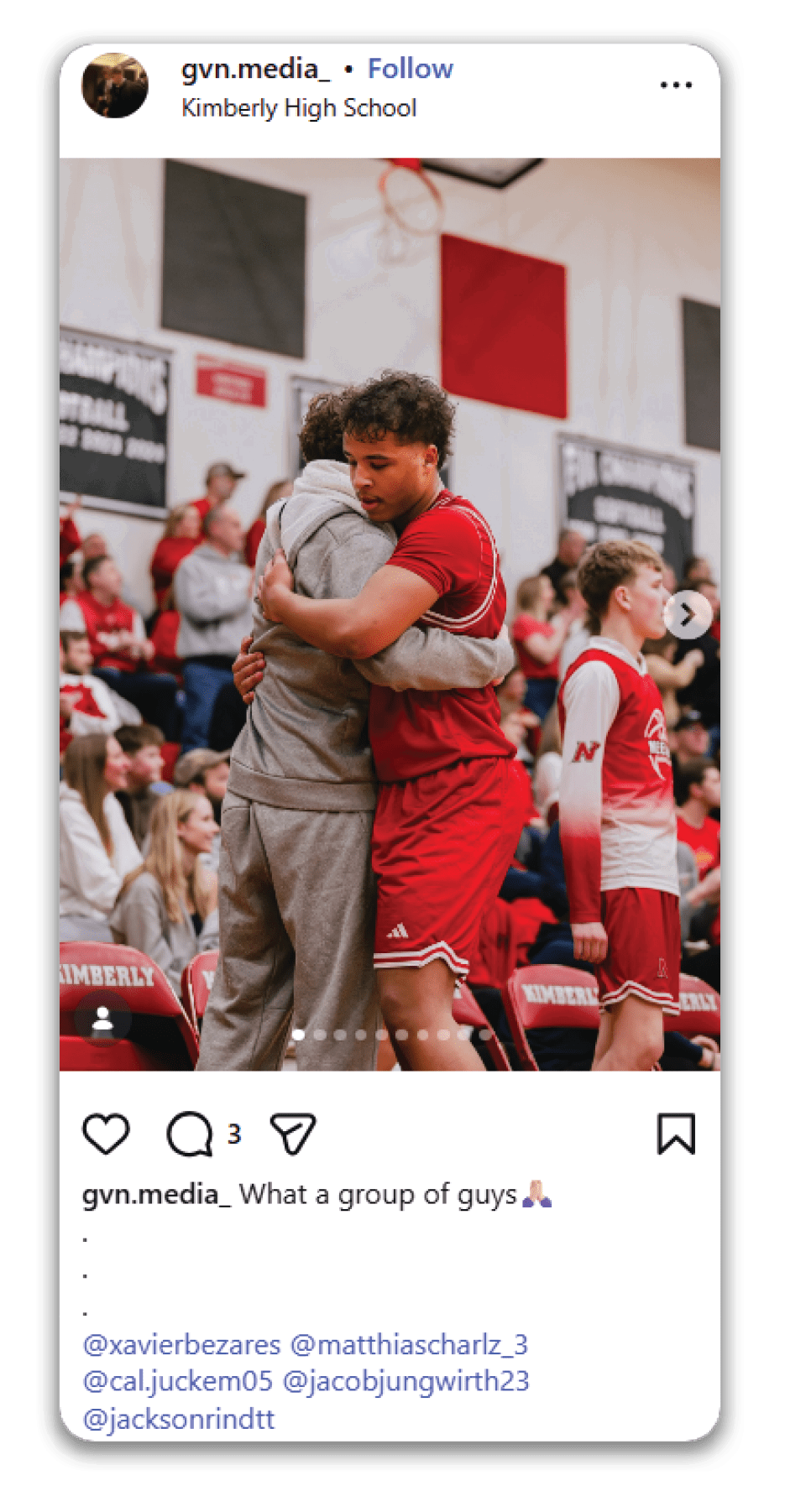Visit the @matthiascharlz_3 profile
785x1512 pixels.
(x=409, y=1345)
